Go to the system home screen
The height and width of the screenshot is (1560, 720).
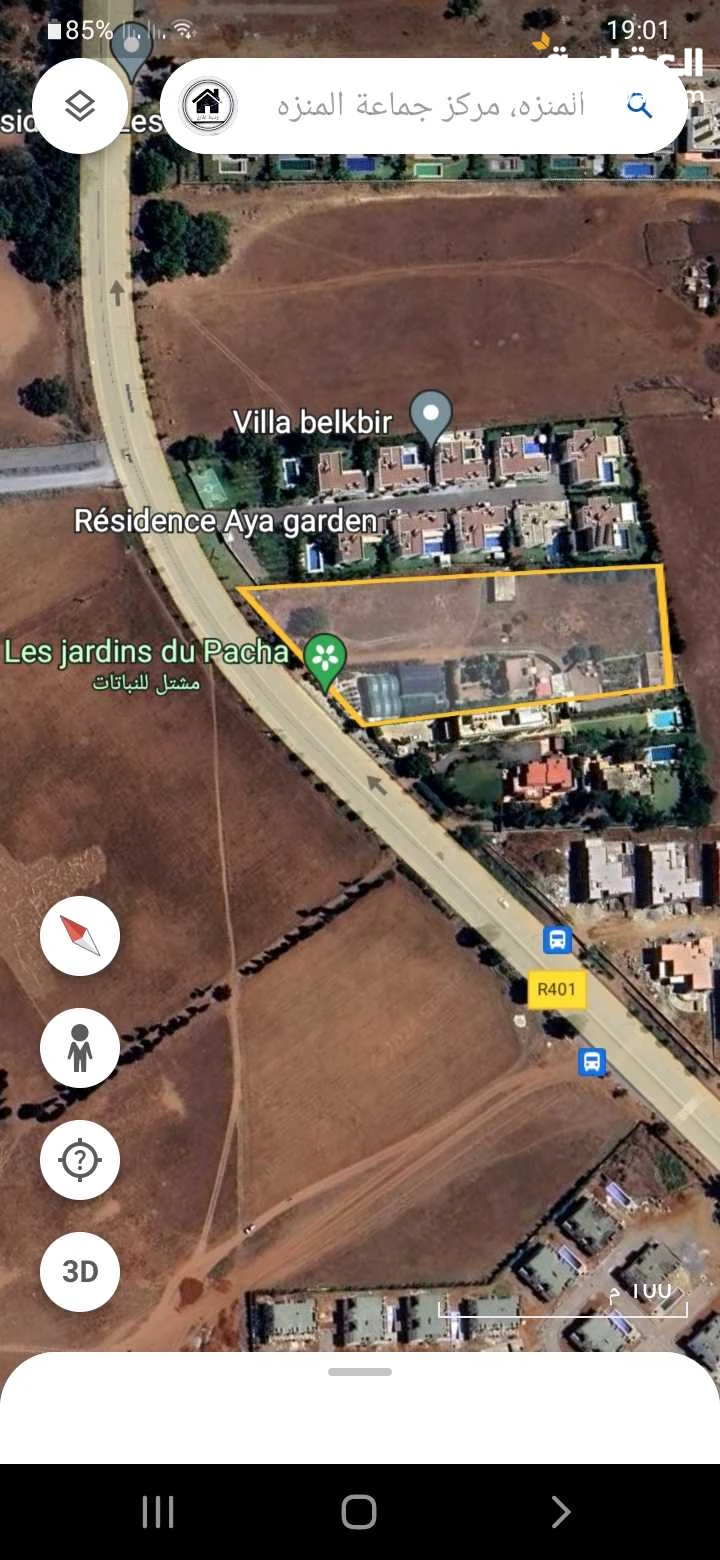tap(359, 1512)
